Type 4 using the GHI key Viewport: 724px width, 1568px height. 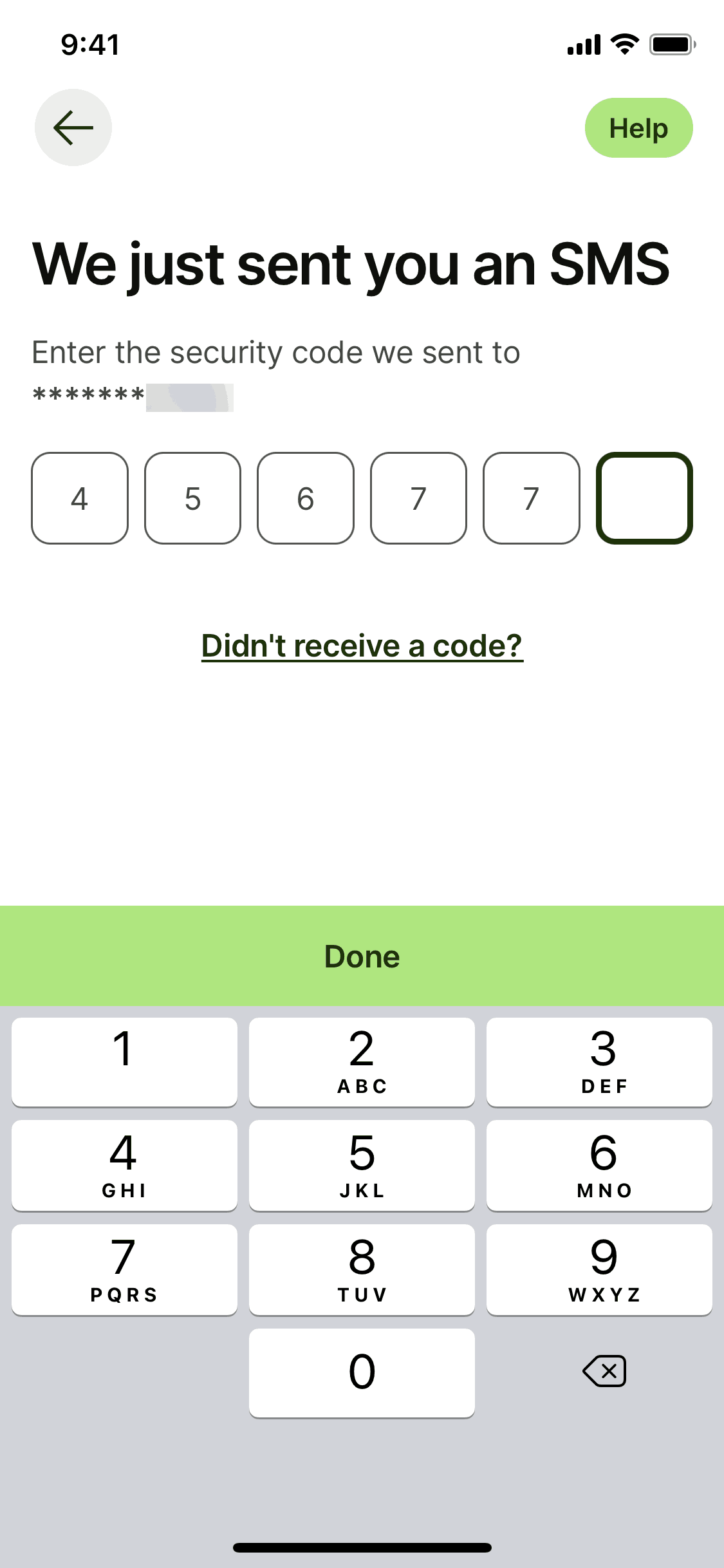(124, 1166)
